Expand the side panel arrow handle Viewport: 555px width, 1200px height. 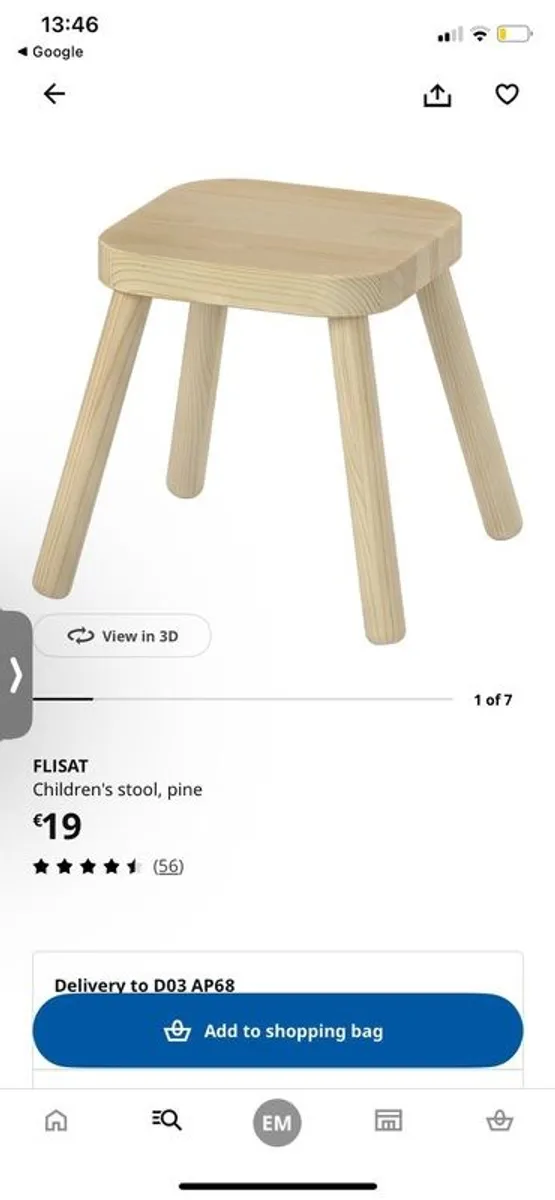(x=15, y=675)
